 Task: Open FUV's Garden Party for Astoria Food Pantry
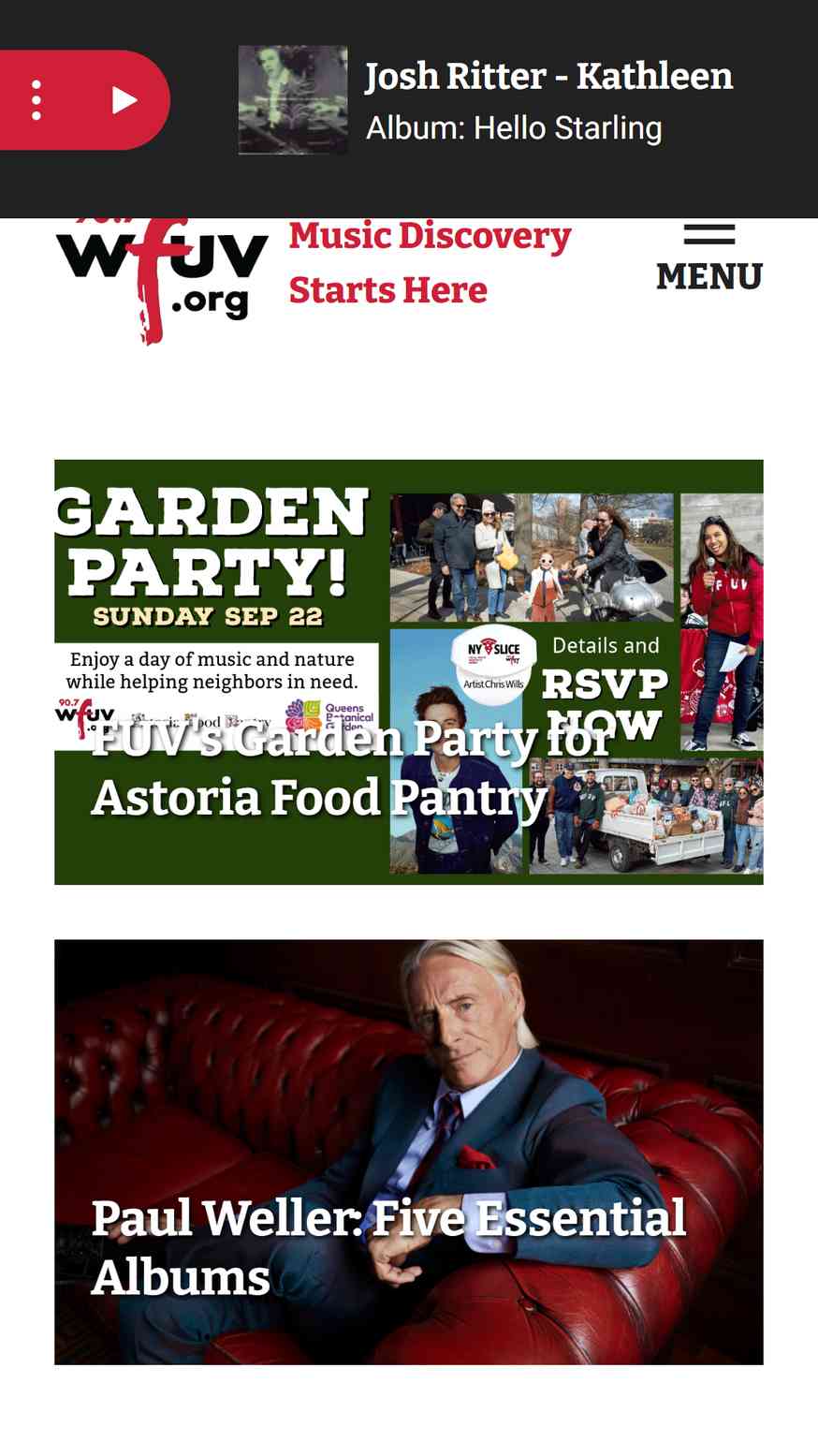351,768
